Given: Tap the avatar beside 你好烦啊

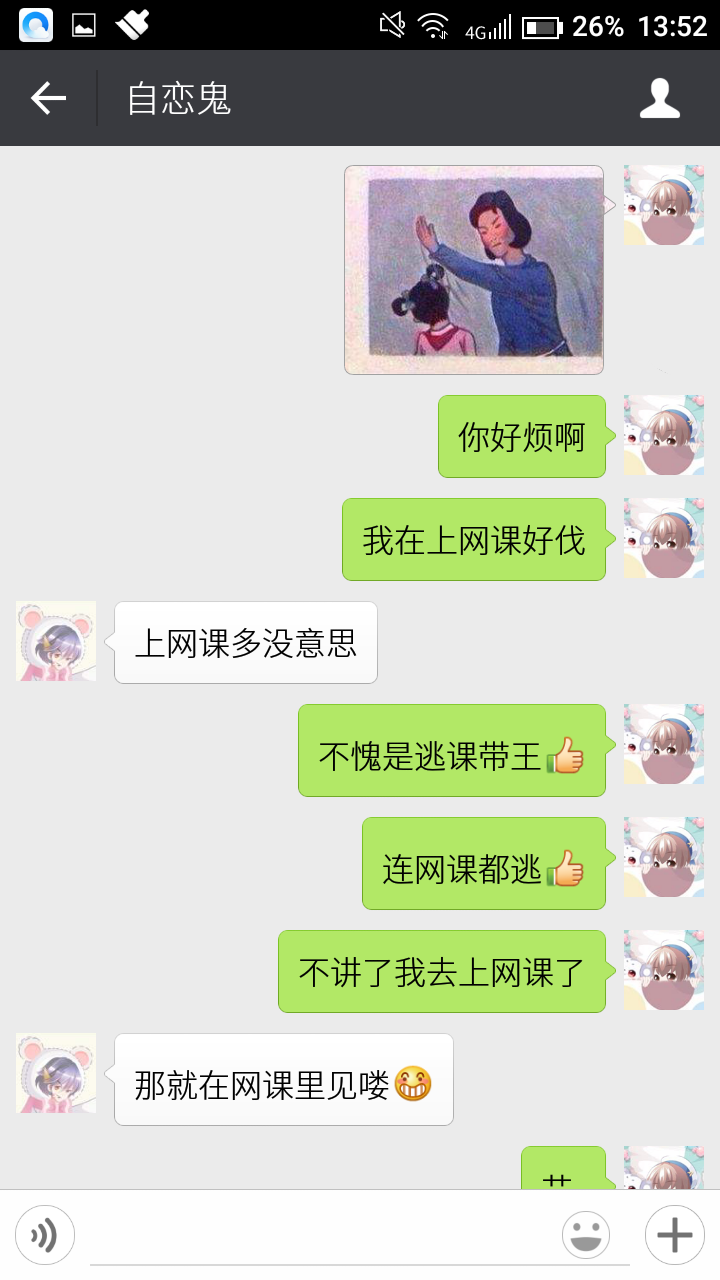Looking at the screenshot, I should (663, 435).
